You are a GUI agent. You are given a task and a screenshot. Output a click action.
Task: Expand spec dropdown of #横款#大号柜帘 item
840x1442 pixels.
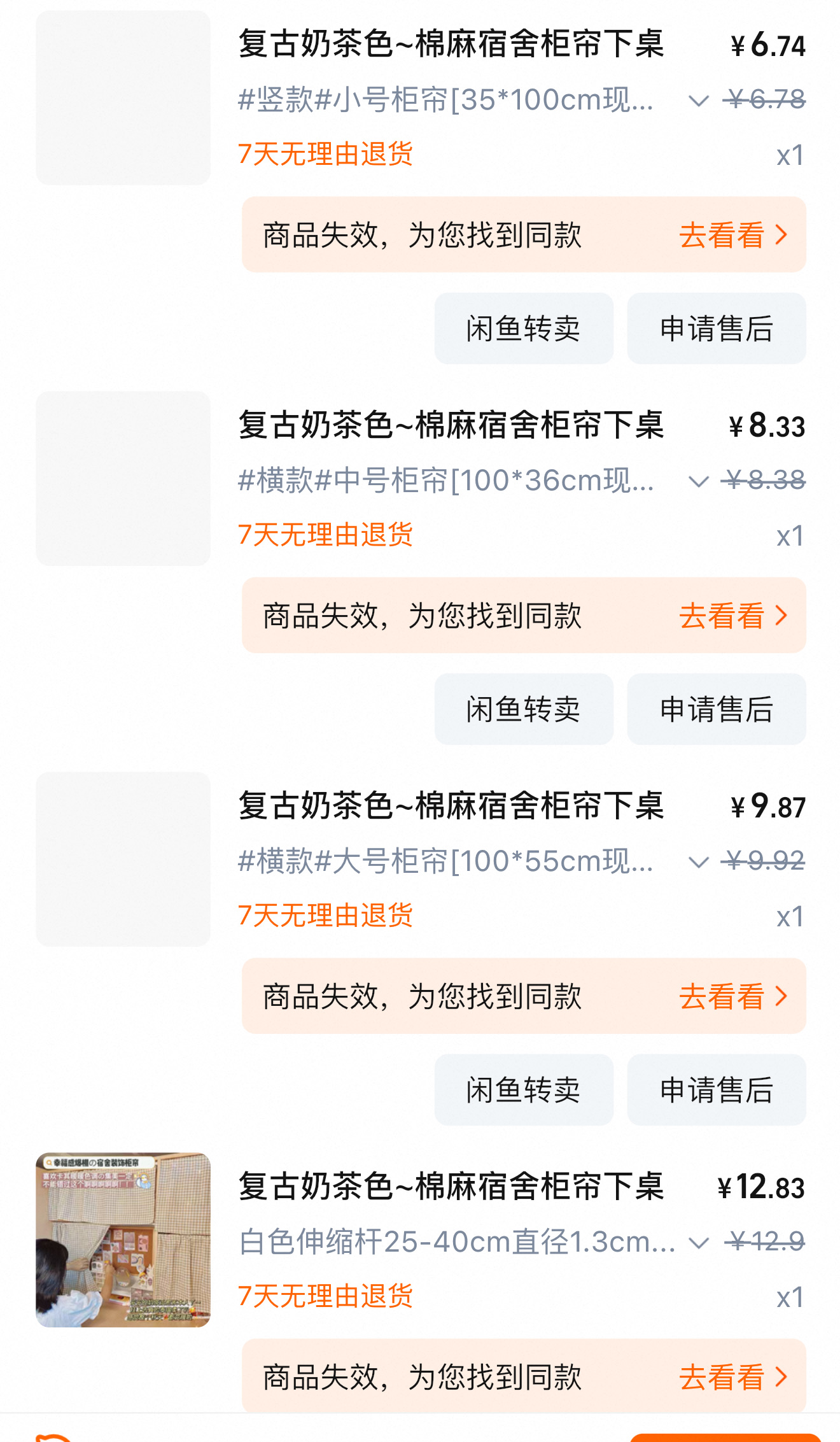[699, 862]
